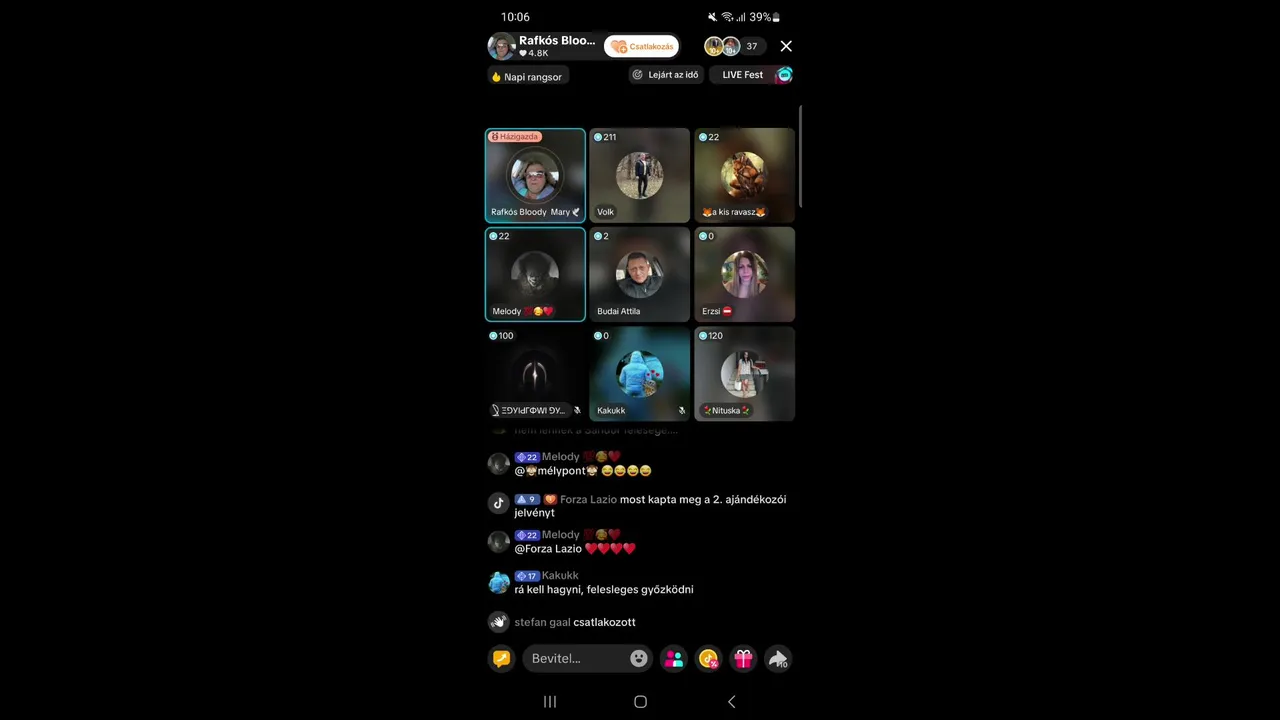This screenshot has width=1280, height=720.
Task: Open Napi rangsor daily ranking
Action: [527, 76]
